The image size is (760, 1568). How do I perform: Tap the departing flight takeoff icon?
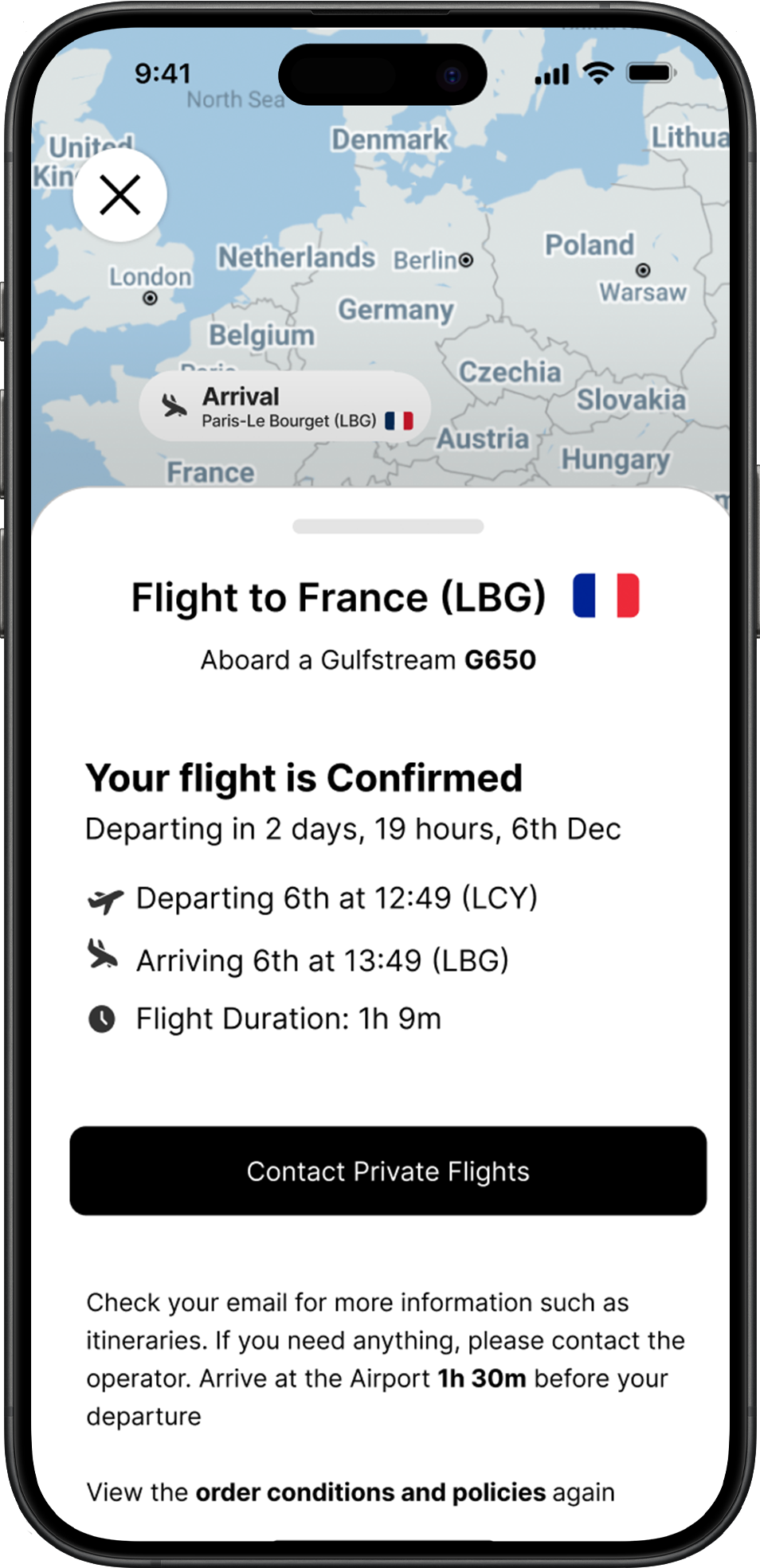(x=104, y=898)
